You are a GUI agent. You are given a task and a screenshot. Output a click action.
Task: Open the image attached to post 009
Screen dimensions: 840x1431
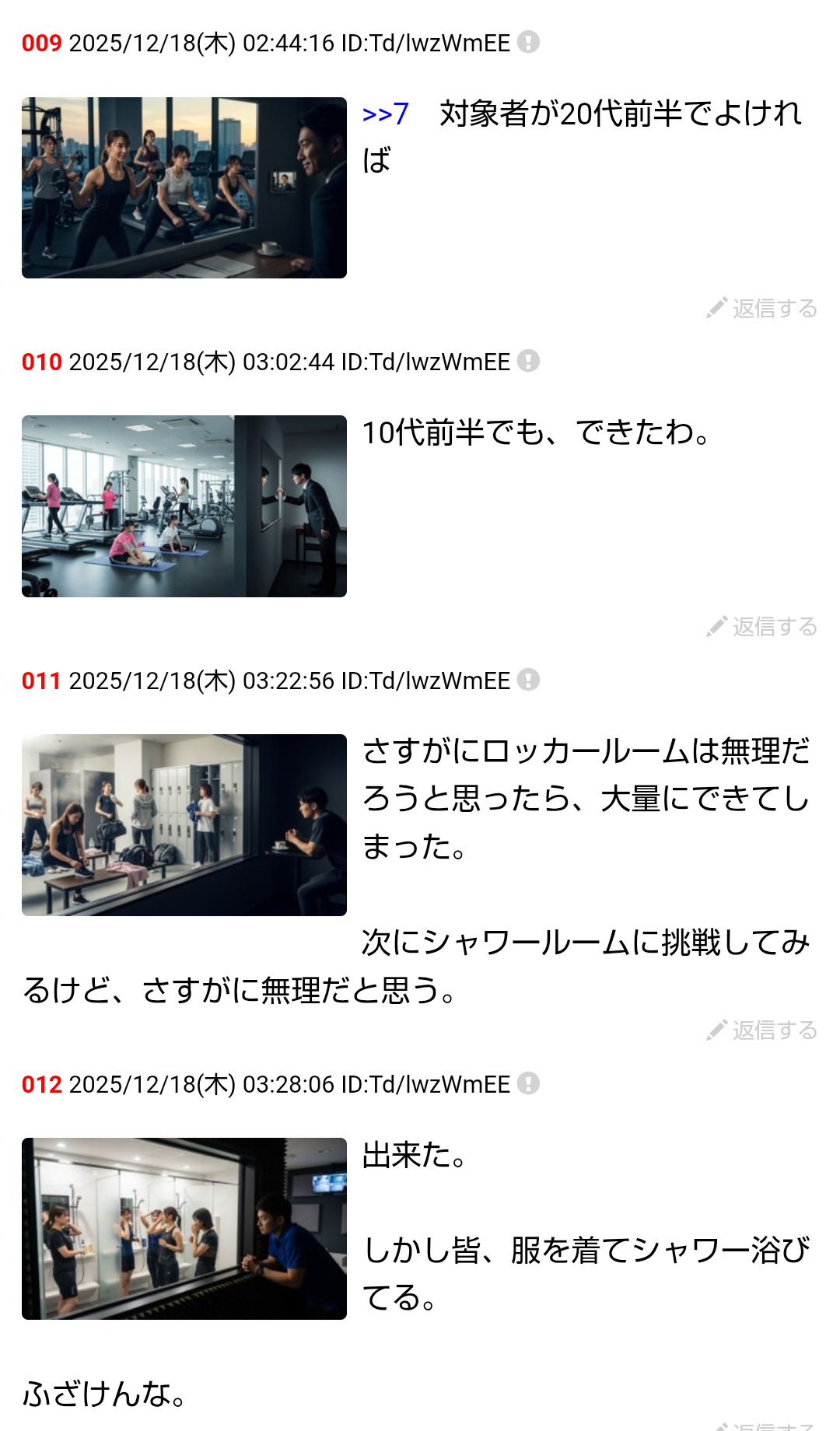[184, 187]
